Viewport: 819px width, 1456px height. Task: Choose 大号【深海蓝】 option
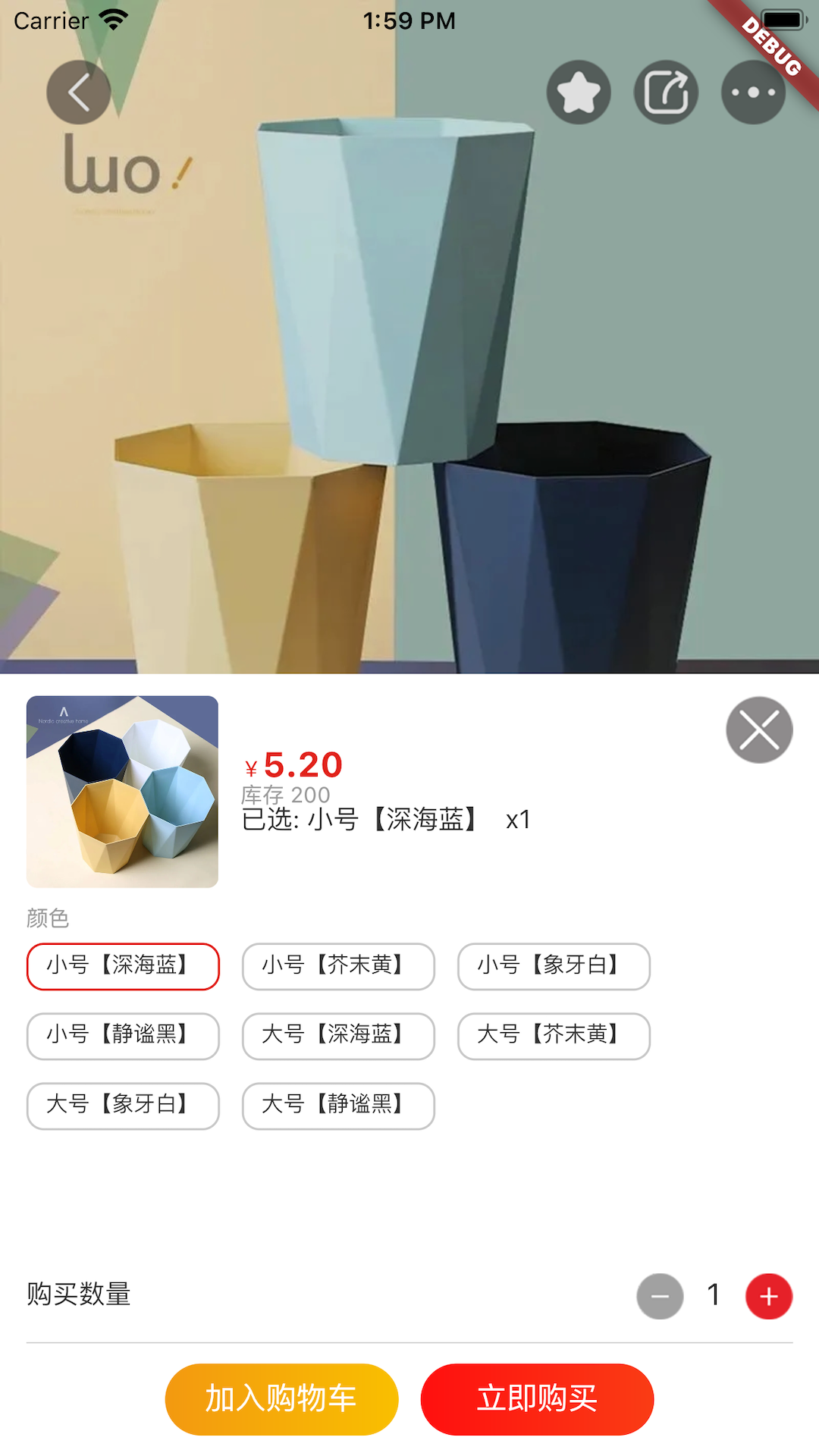[x=338, y=1036]
